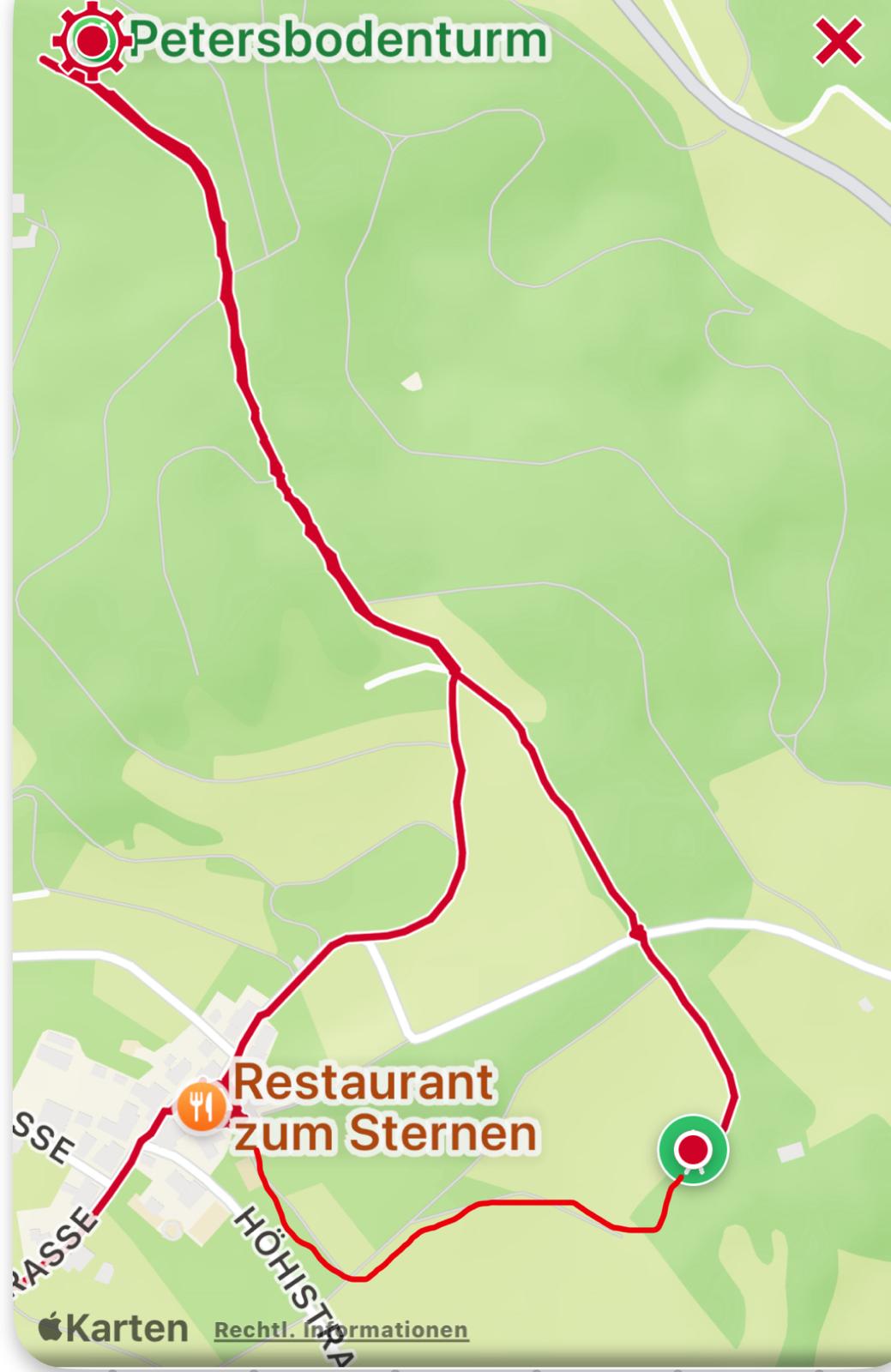Close the map view
Image resolution: width=891 pixels, height=1372 pixels.
click(838, 43)
